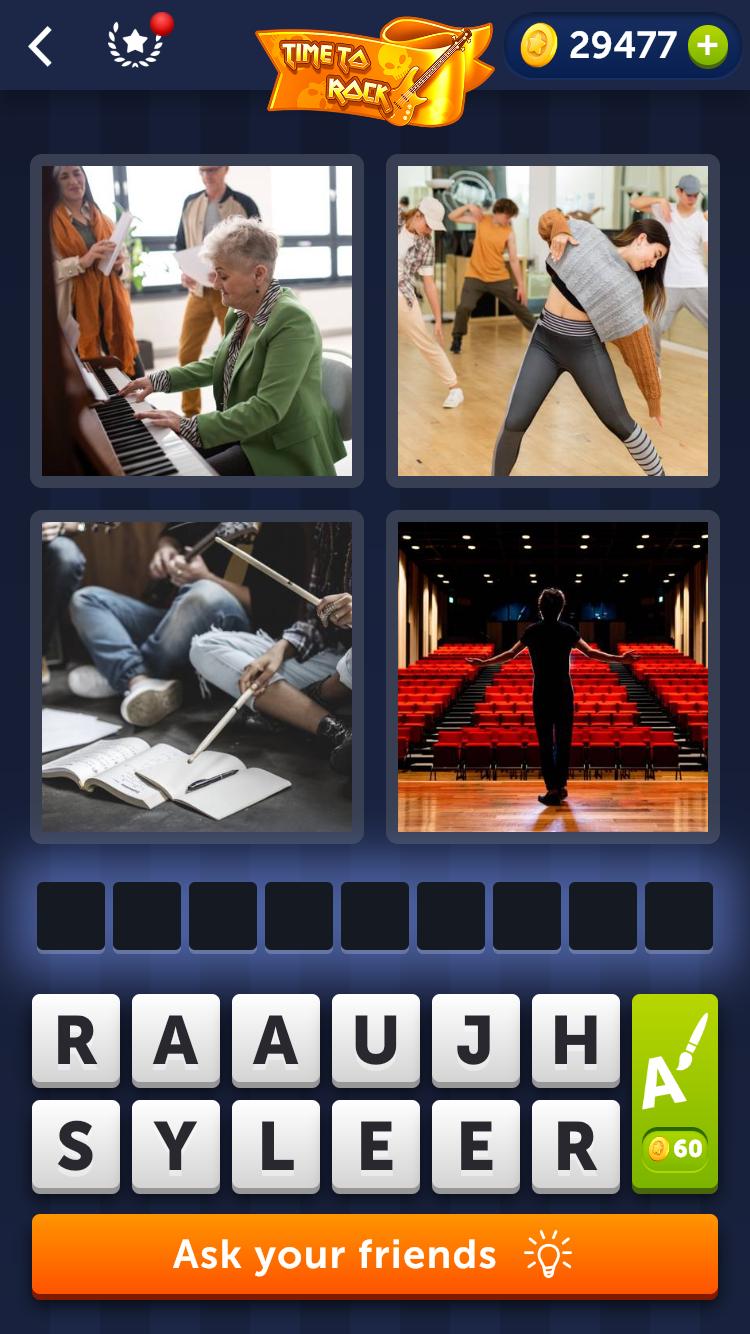The image size is (750, 1334).
Task: Open the achievements laurel badge
Action: (x=135, y=45)
